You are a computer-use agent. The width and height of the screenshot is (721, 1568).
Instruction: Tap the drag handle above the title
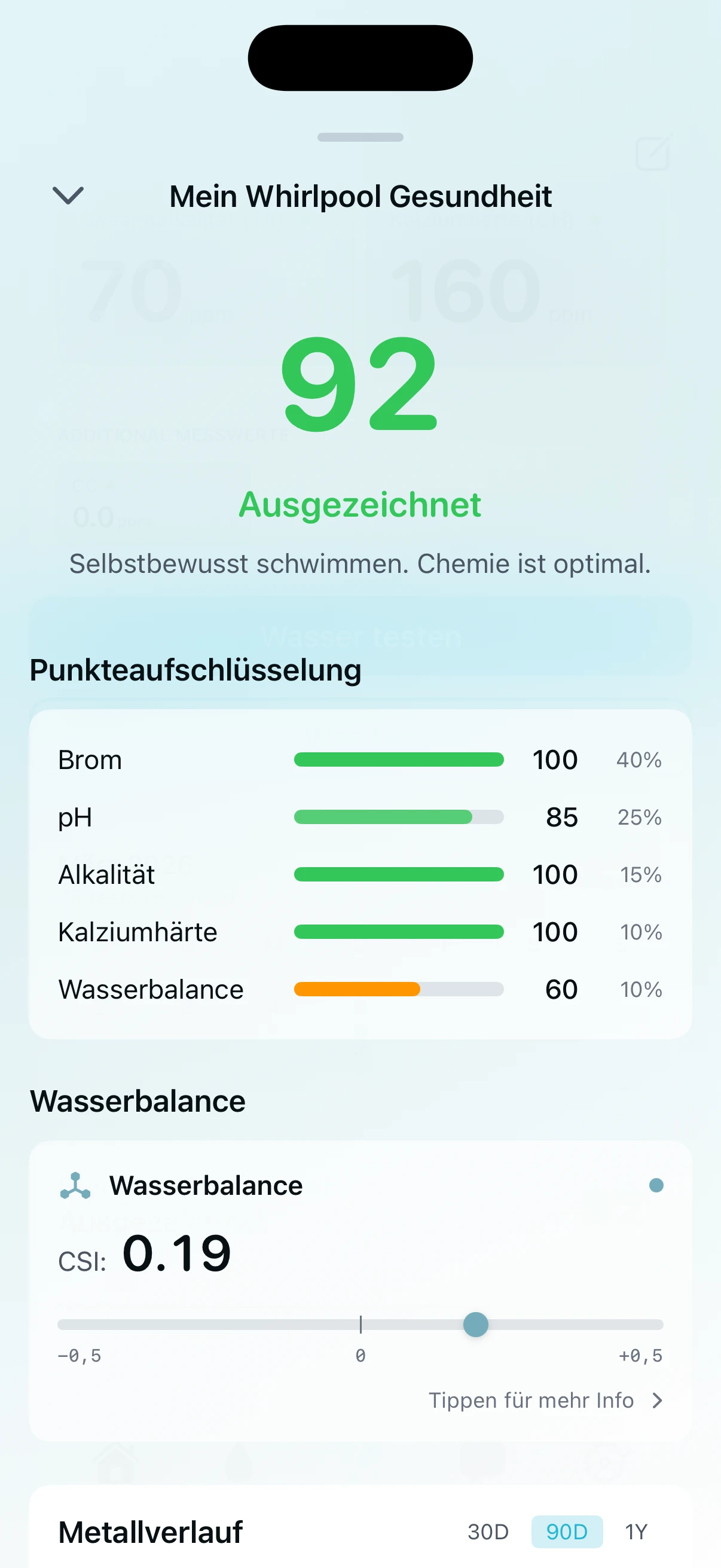(360, 138)
